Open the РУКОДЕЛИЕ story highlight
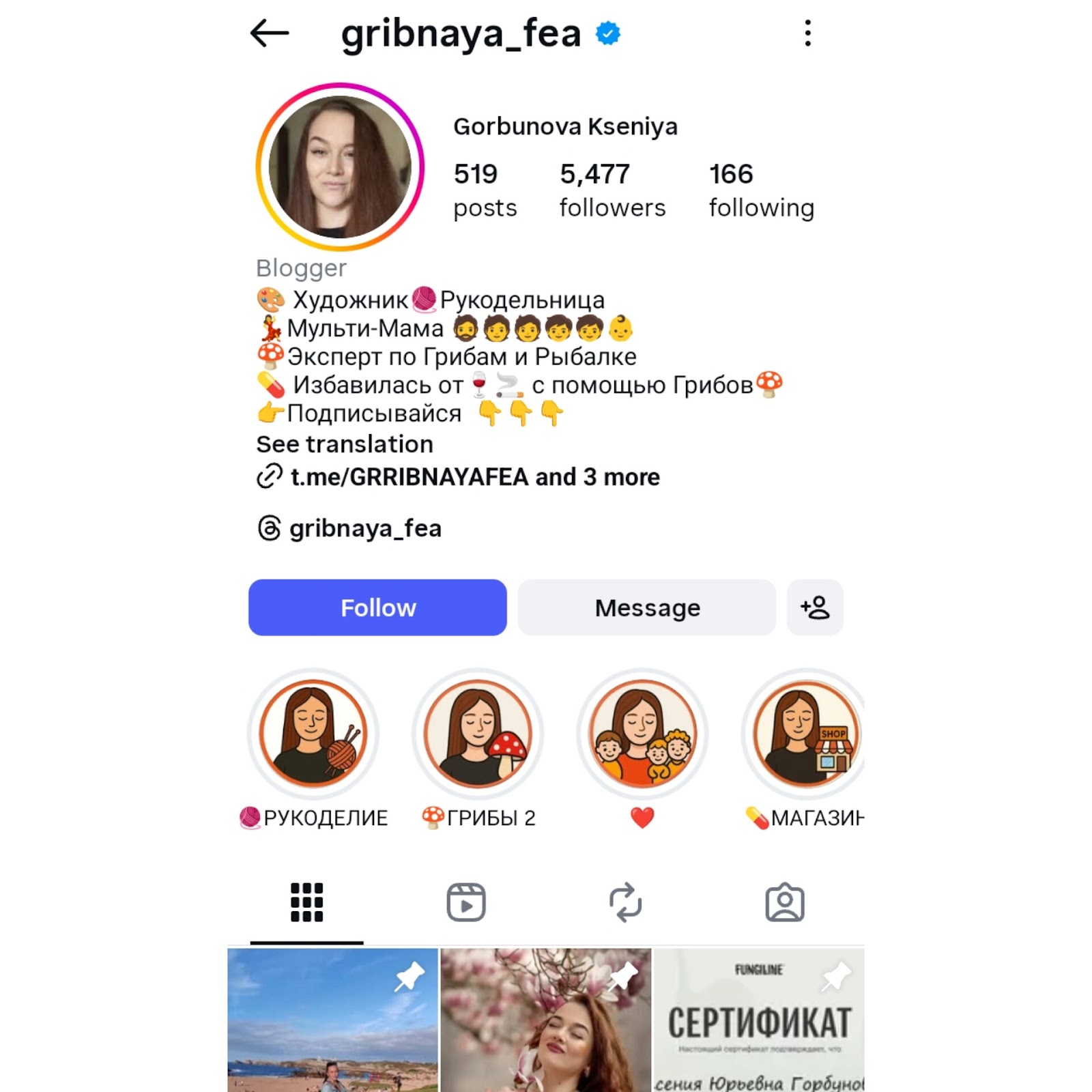 313,734
